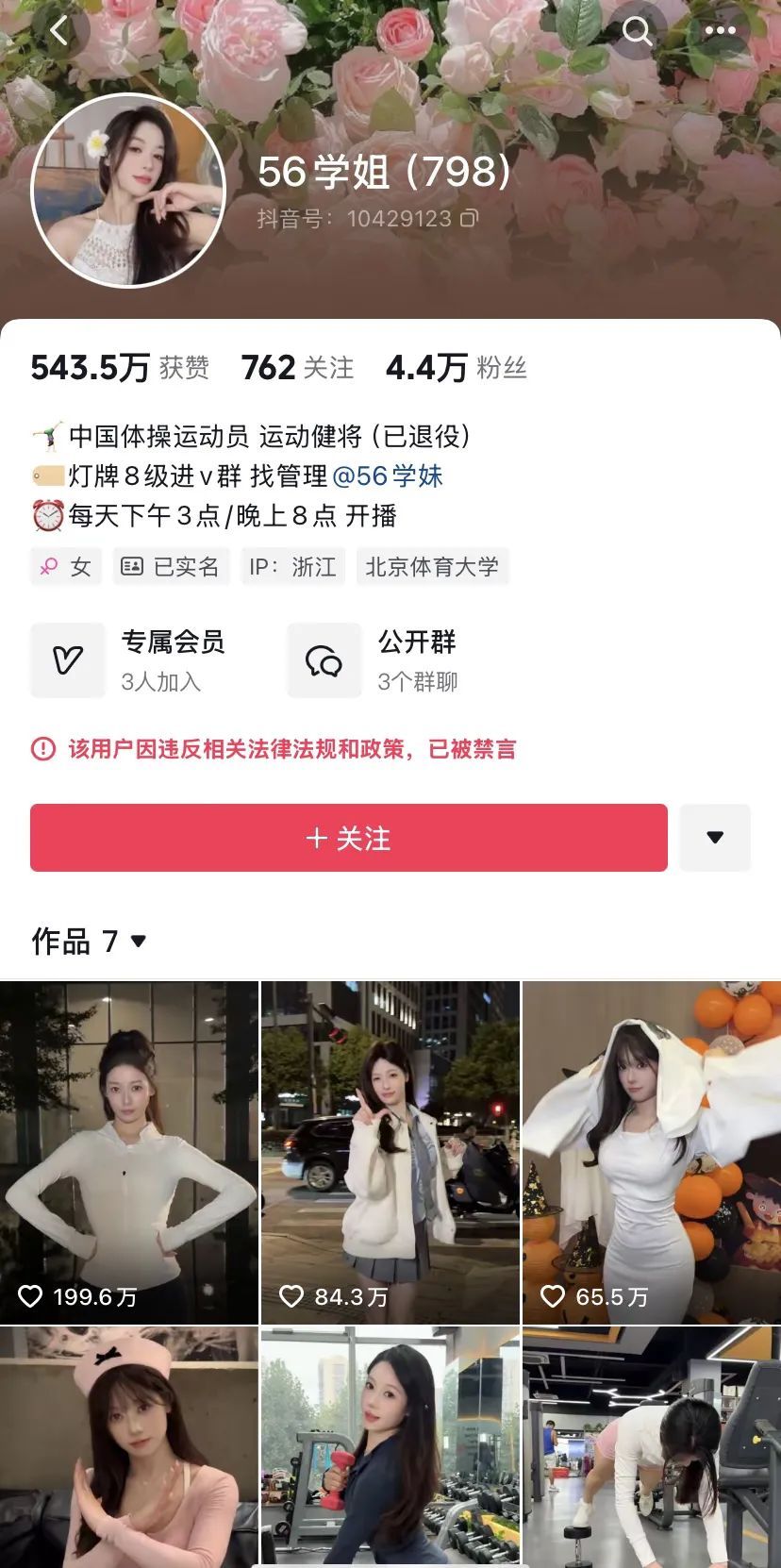
Task: Open the gym workout video tile
Action: click(651, 1448)
